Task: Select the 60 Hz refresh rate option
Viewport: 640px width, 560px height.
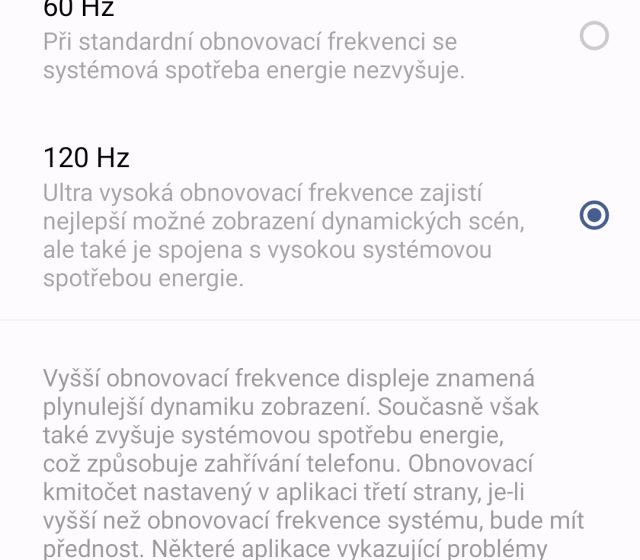Action: (594, 38)
